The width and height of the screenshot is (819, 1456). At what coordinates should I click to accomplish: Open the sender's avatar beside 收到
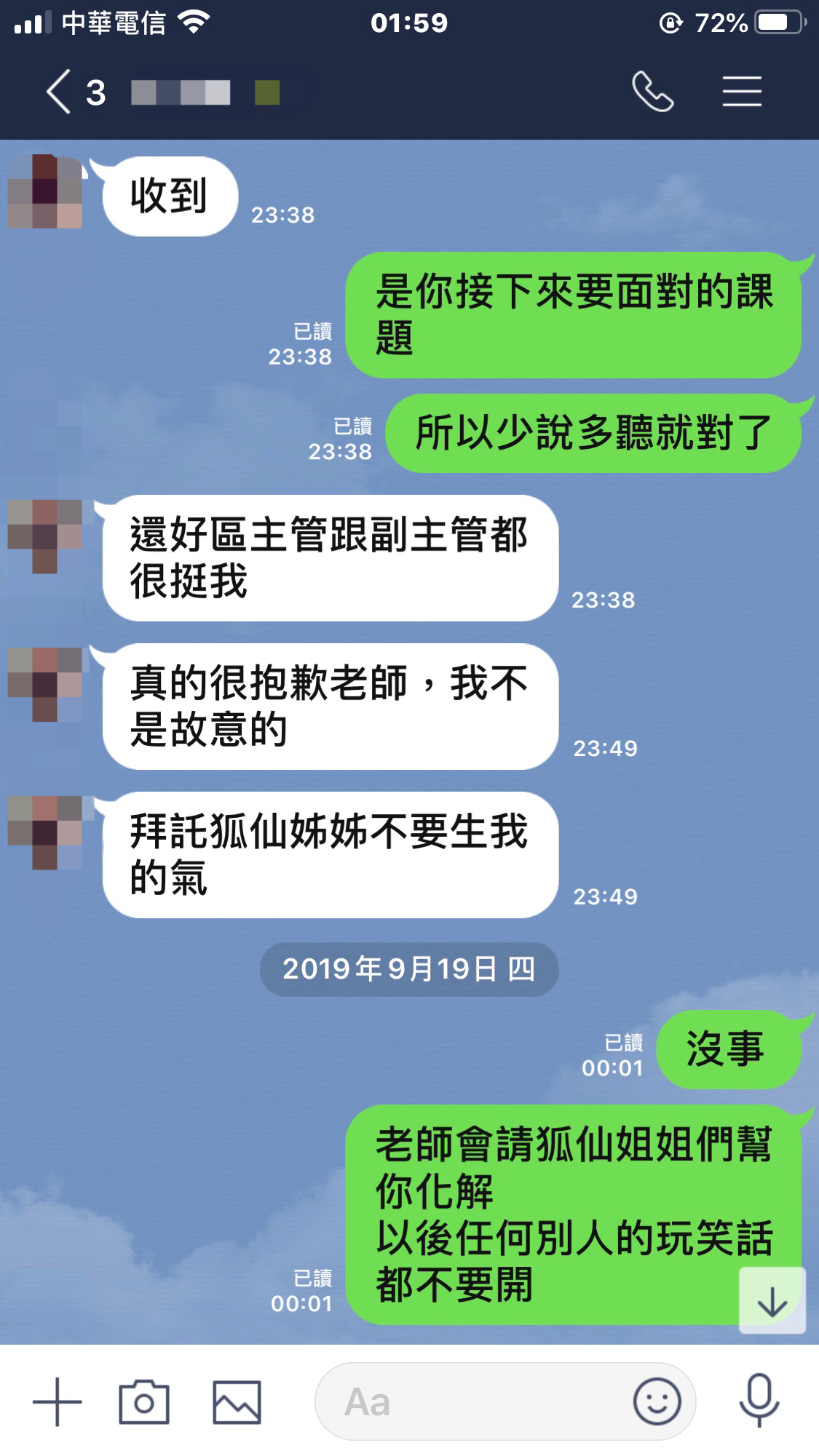[x=45, y=191]
